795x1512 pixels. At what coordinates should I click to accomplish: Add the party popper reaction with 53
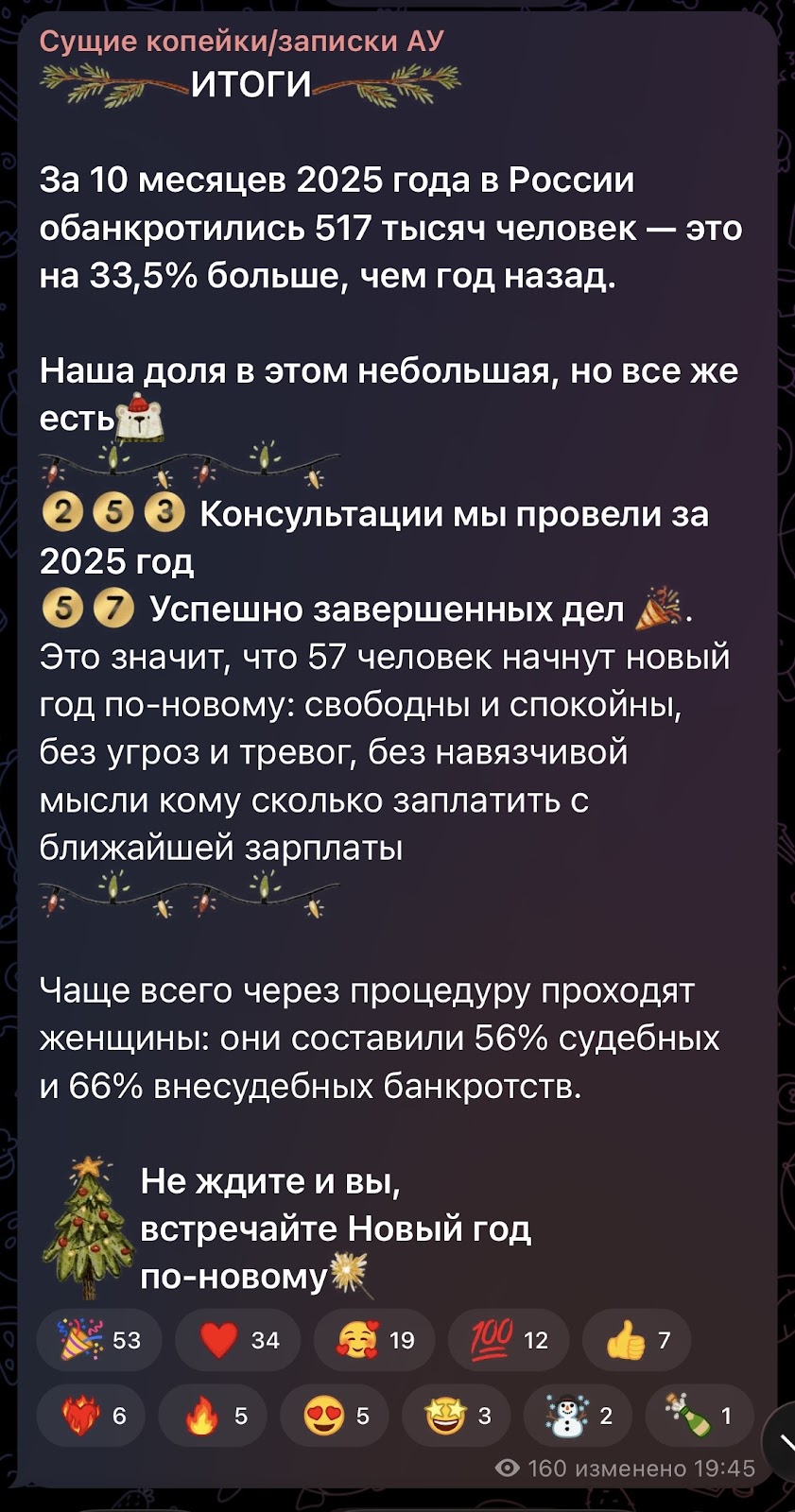(x=99, y=1340)
